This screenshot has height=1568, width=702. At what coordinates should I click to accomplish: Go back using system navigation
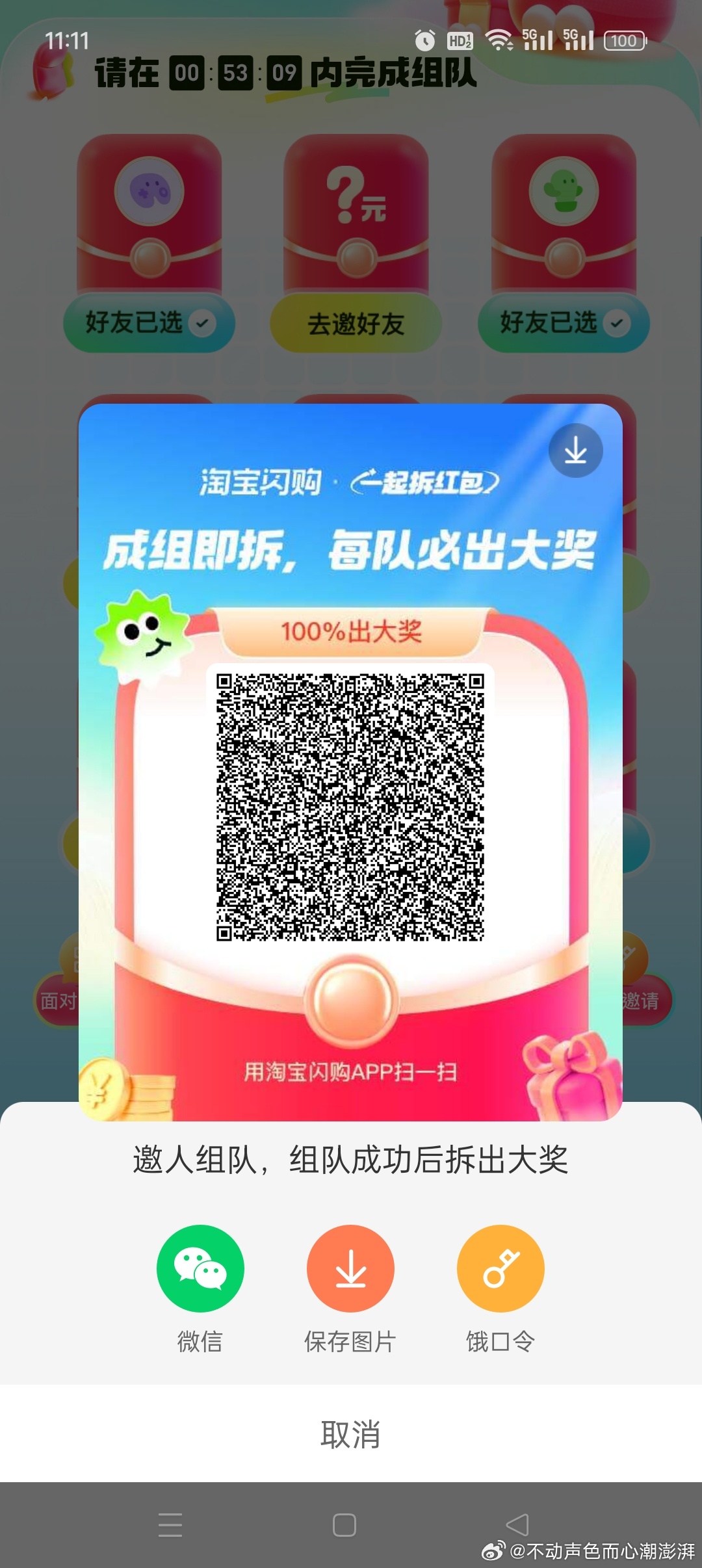point(517,1524)
